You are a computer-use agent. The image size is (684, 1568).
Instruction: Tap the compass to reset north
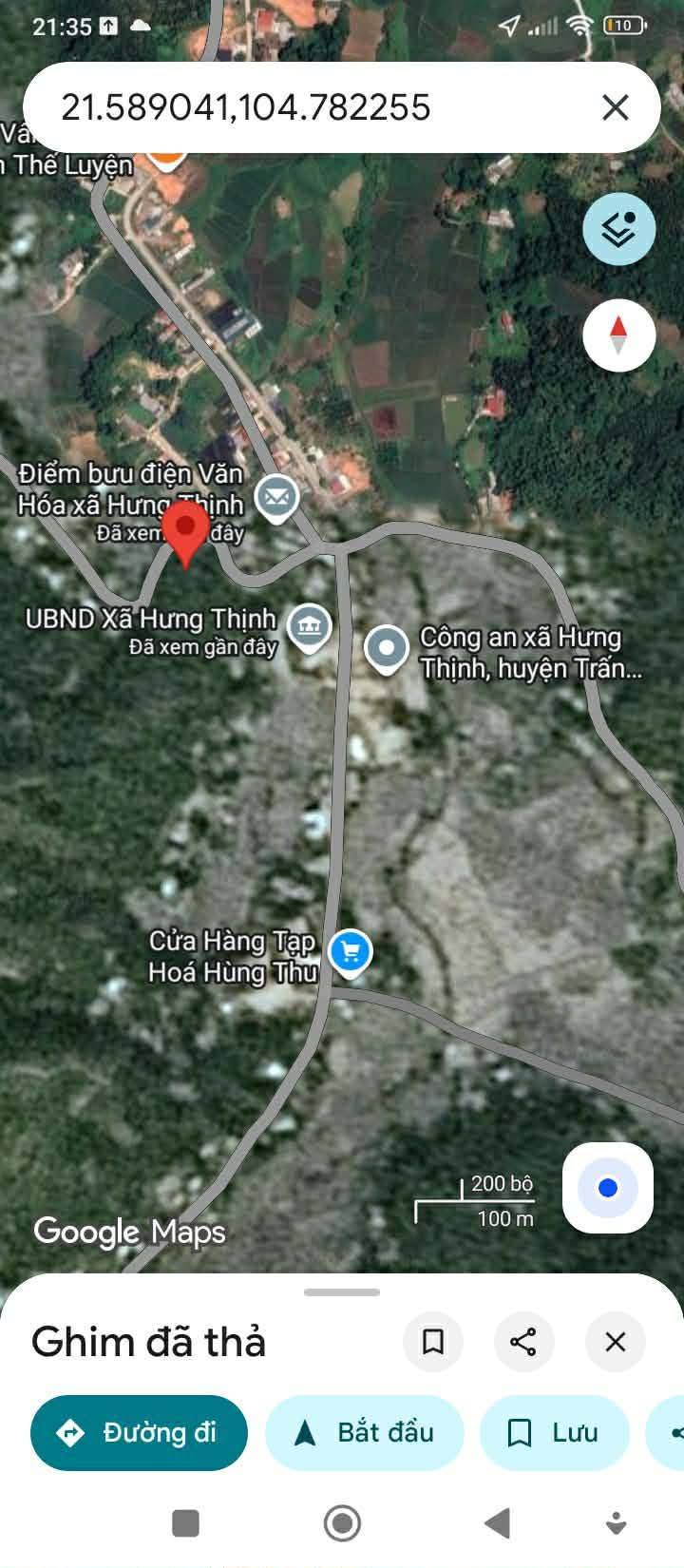(x=618, y=335)
